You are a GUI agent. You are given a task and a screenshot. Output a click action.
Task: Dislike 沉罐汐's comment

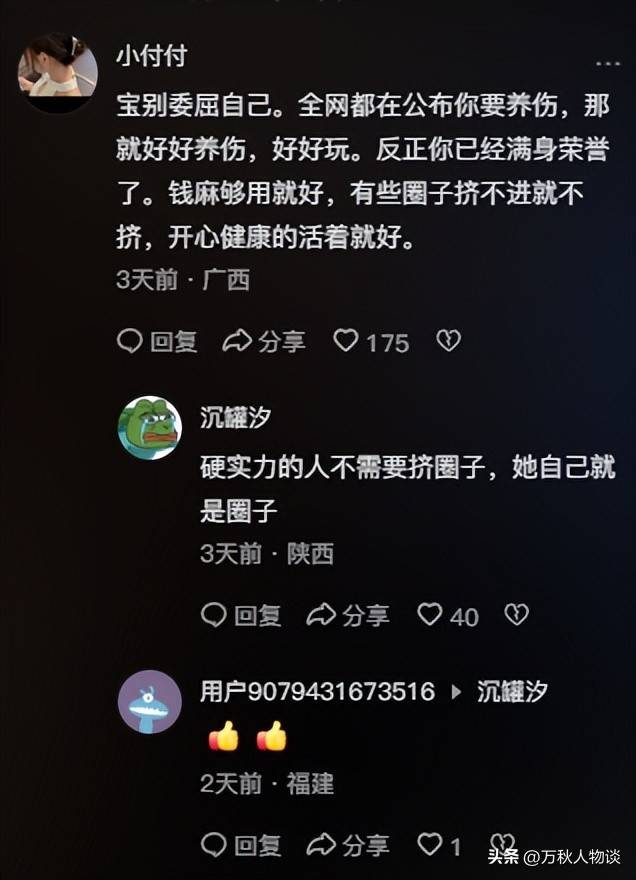click(x=516, y=615)
